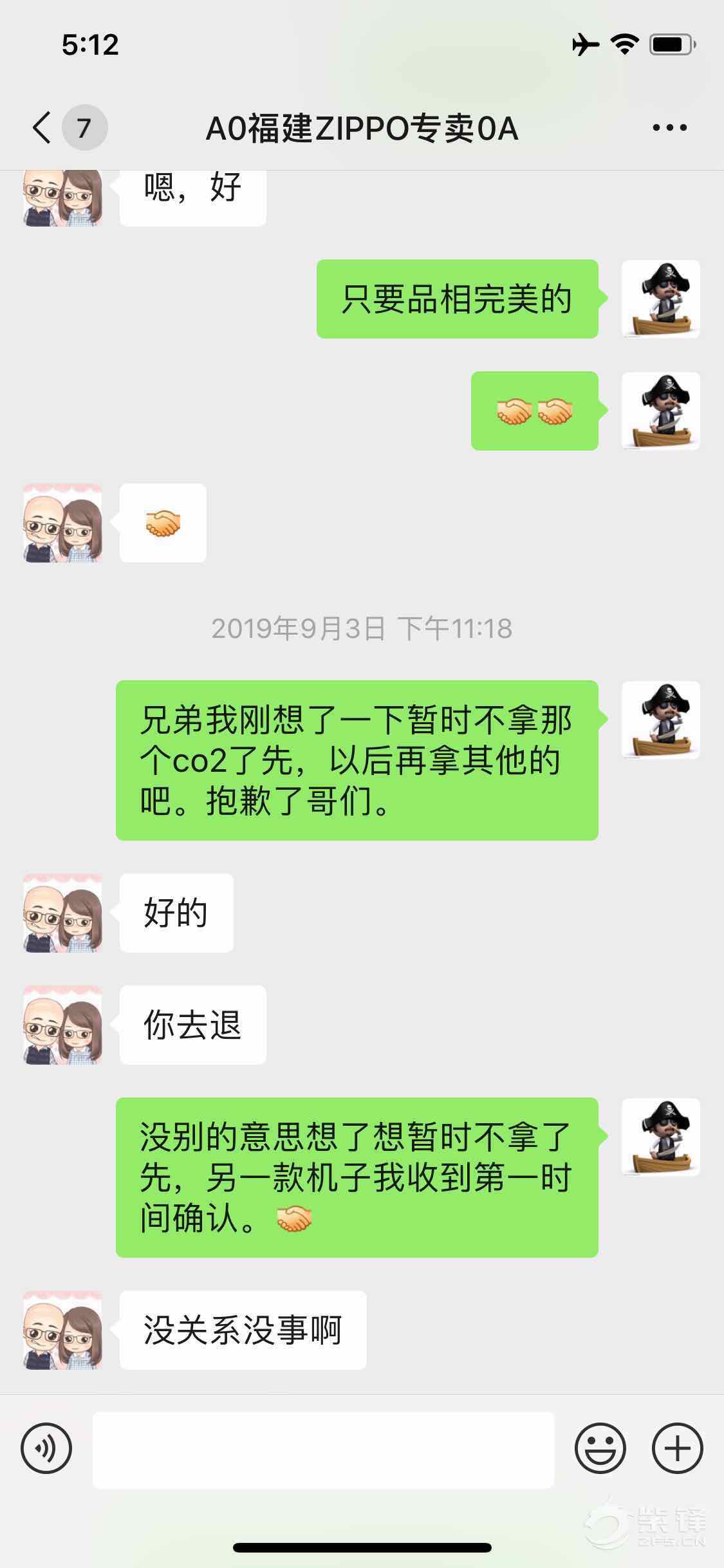The width and height of the screenshot is (724, 1568).
Task: Open the chat info overflow menu
Action: pyautogui.click(x=669, y=127)
